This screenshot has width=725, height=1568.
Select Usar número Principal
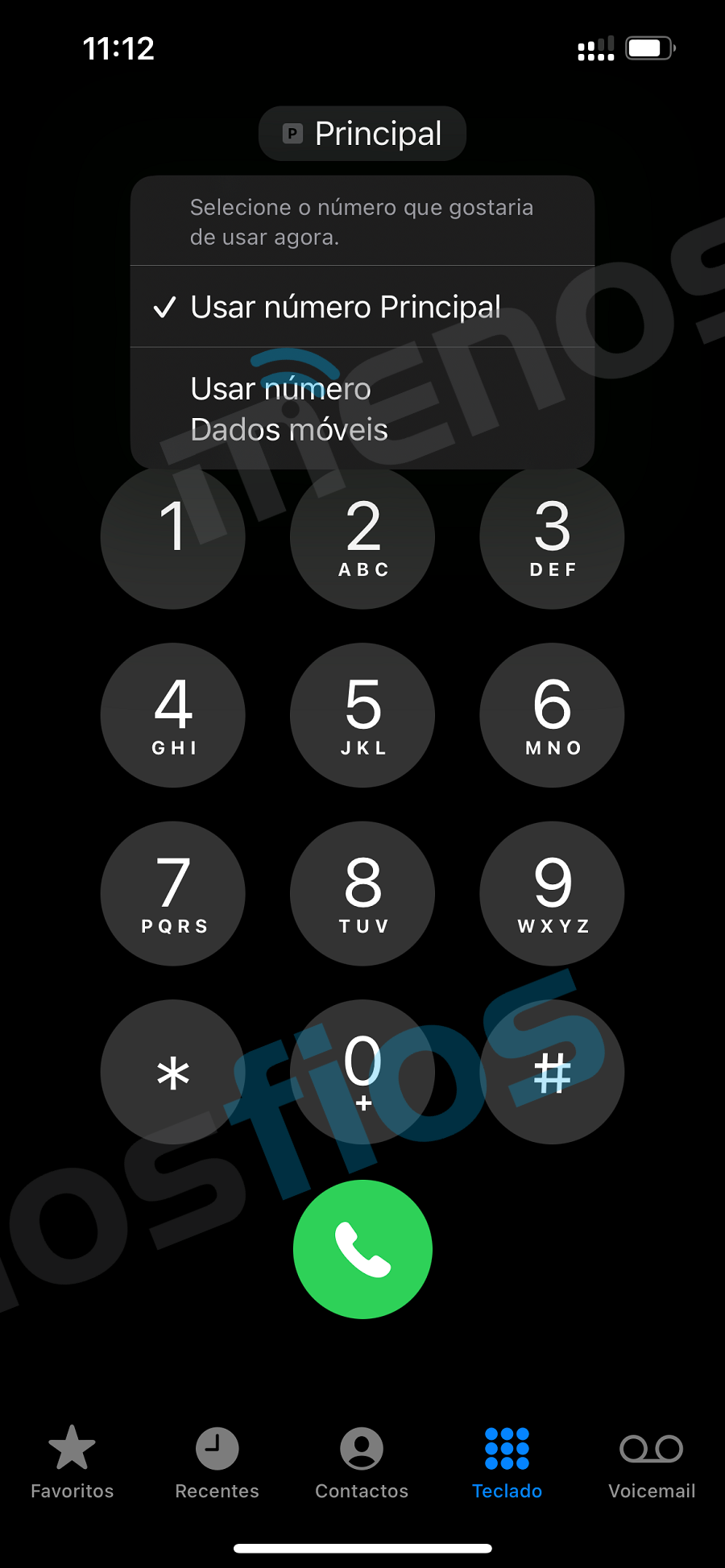[x=362, y=307]
